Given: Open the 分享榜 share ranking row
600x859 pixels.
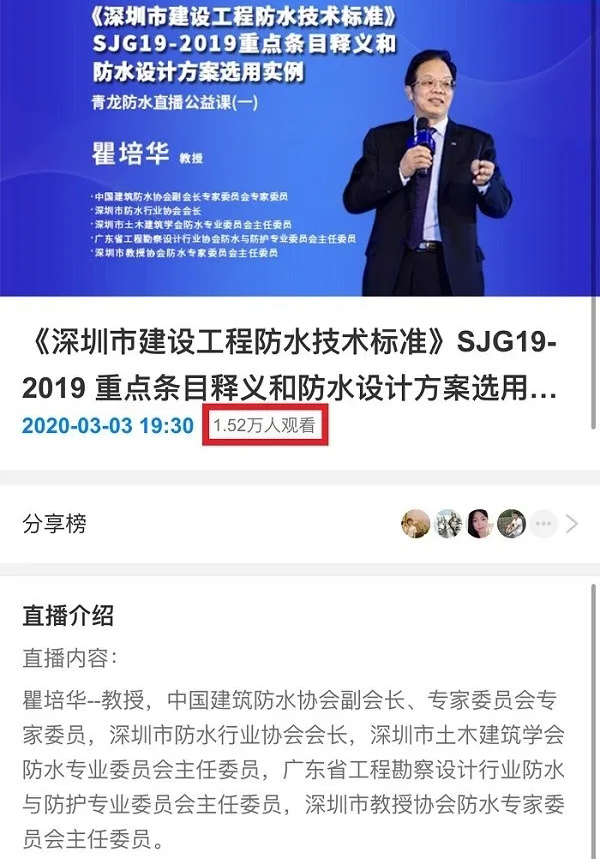Looking at the screenshot, I should pos(300,523).
